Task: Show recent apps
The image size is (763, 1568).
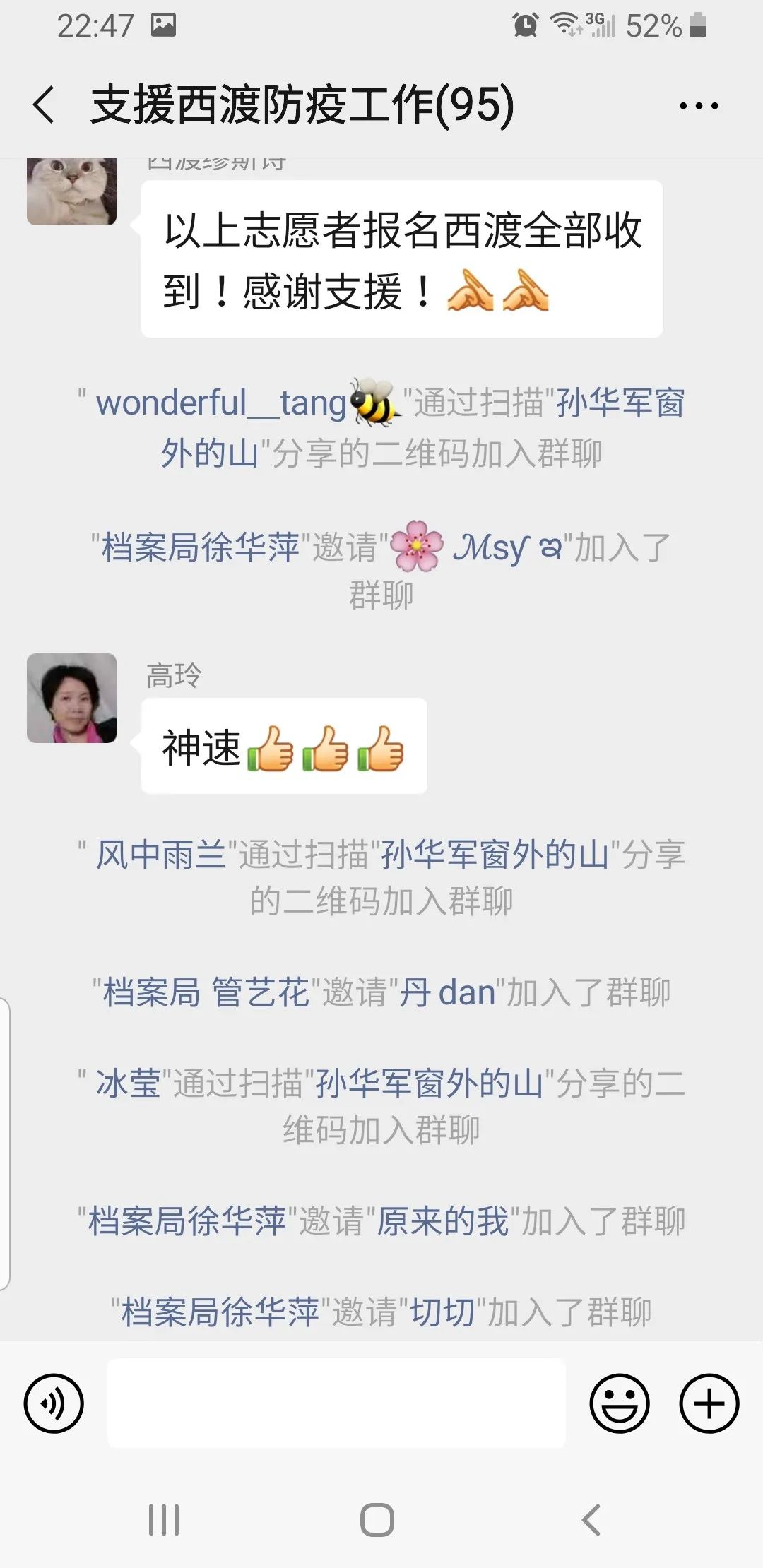Action: [x=164, y=1520]
